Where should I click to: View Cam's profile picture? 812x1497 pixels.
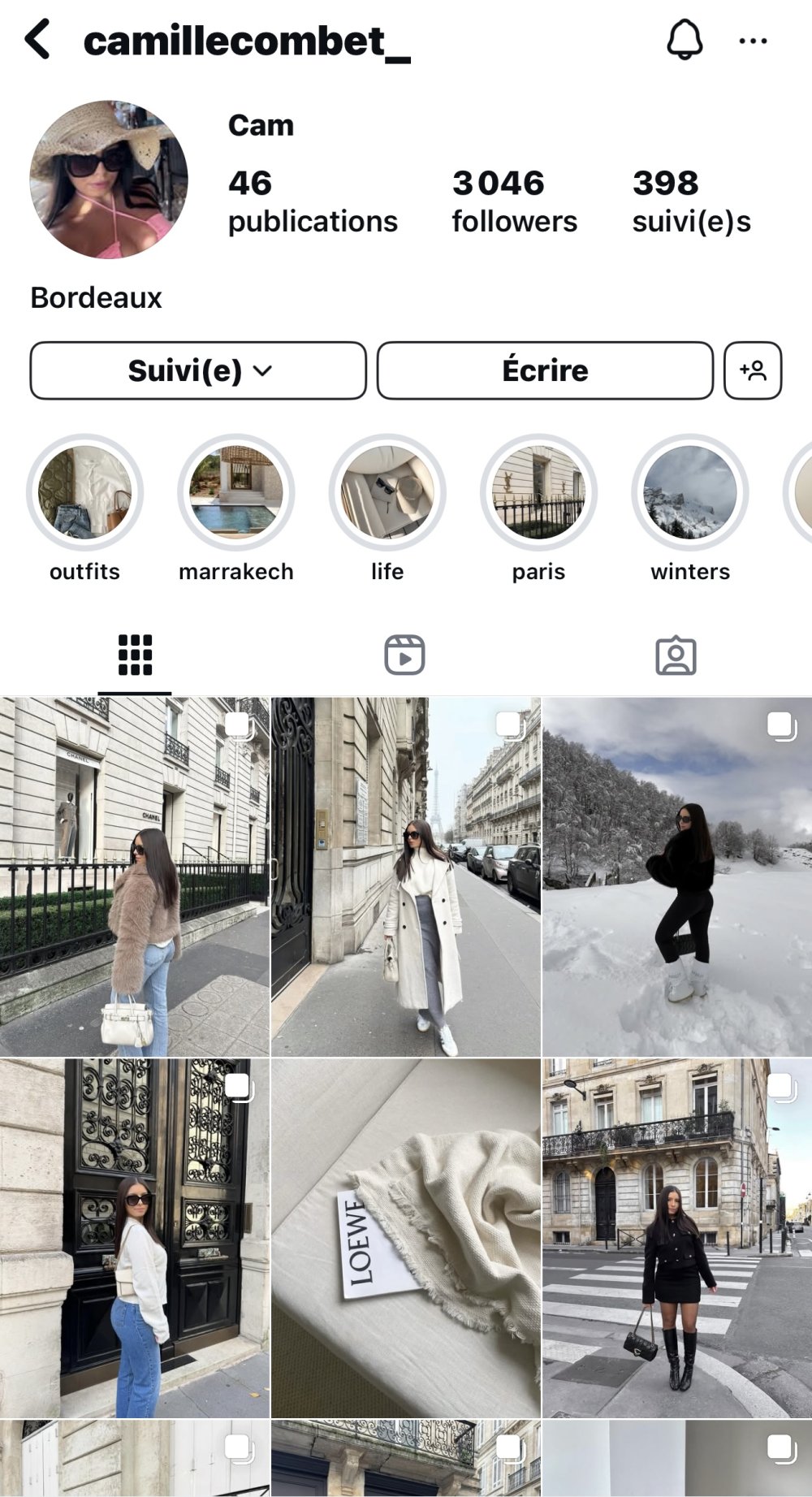(109, 180)
